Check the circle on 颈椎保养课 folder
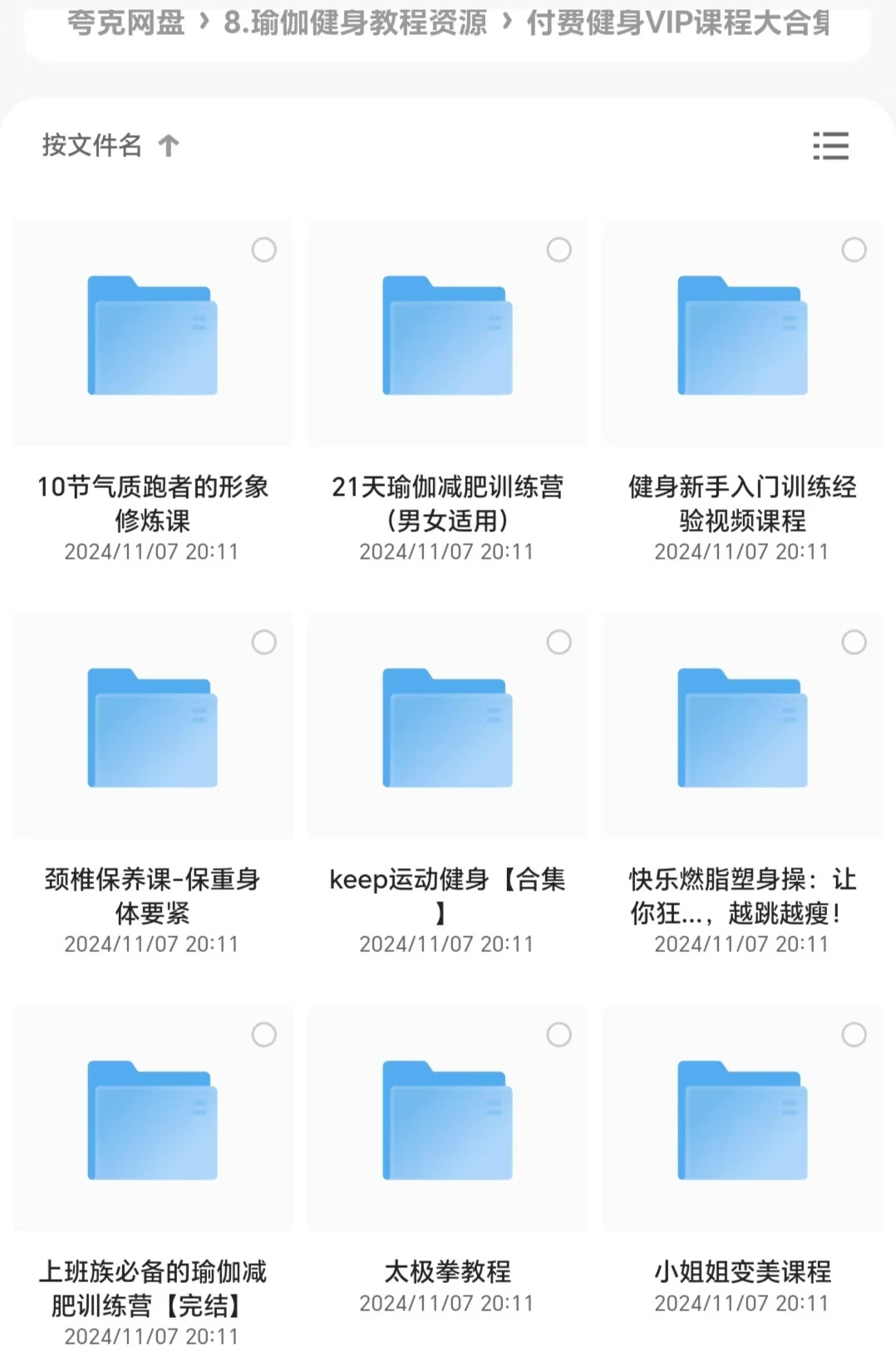 coord(263,642)
